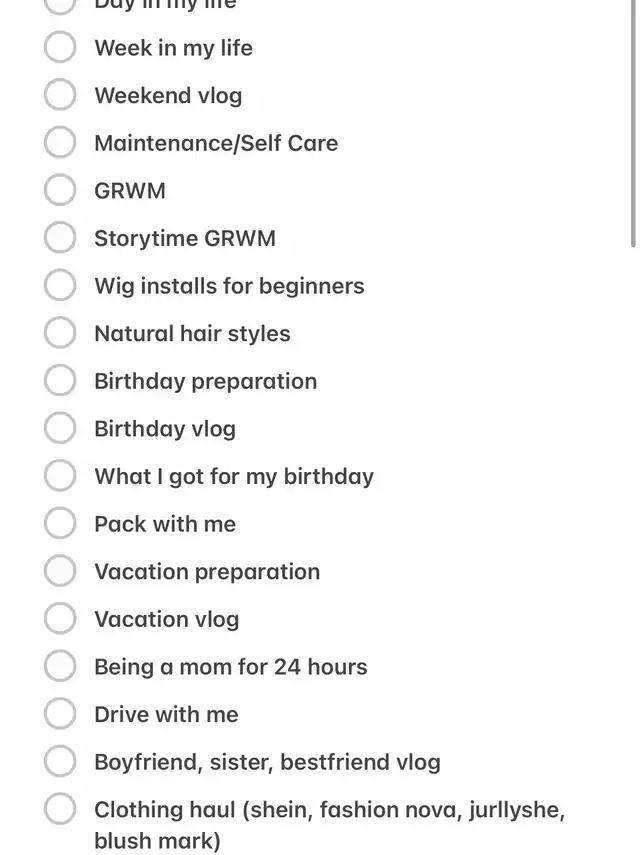Tick the Vacation vlog checkbox
Screen dimensions: 640x855
60,619
